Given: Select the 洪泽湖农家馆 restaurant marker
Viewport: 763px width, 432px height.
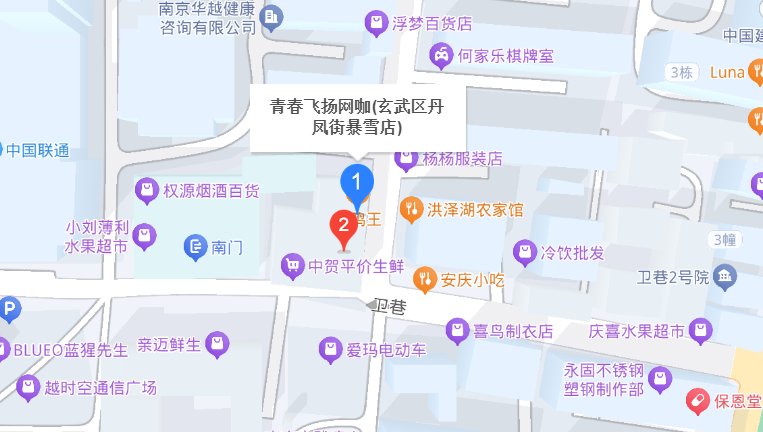Looking at the screenshot, I should click(x=411, y=210).
